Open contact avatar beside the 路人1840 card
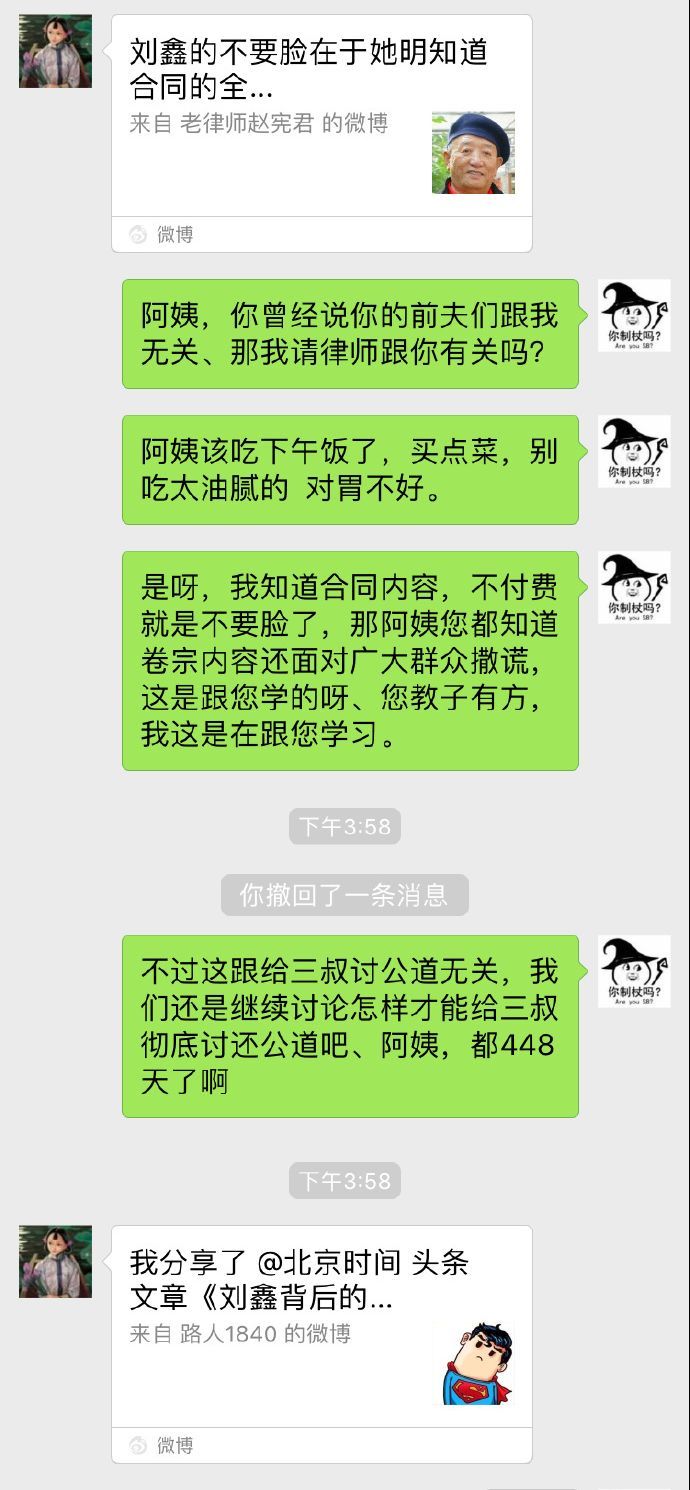Image resolution: width=690 pixels, height=1490 pixels. [x=55, y=1262]
